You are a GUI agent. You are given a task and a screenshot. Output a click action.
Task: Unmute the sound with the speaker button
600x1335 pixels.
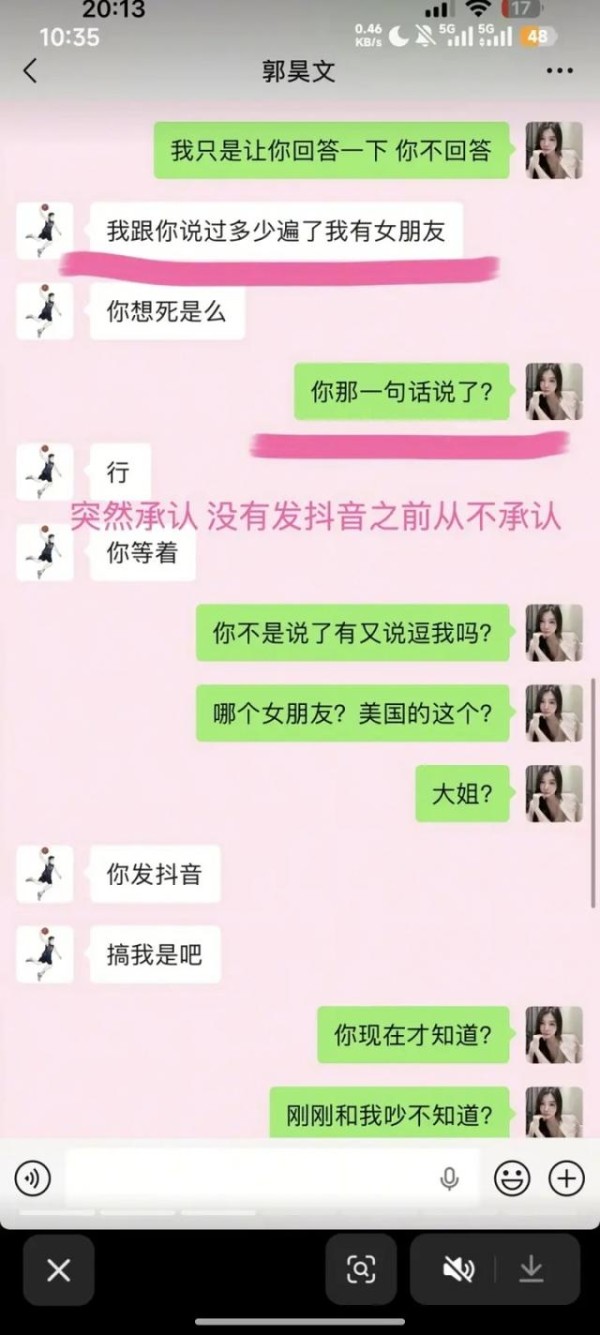(459, 1270)
